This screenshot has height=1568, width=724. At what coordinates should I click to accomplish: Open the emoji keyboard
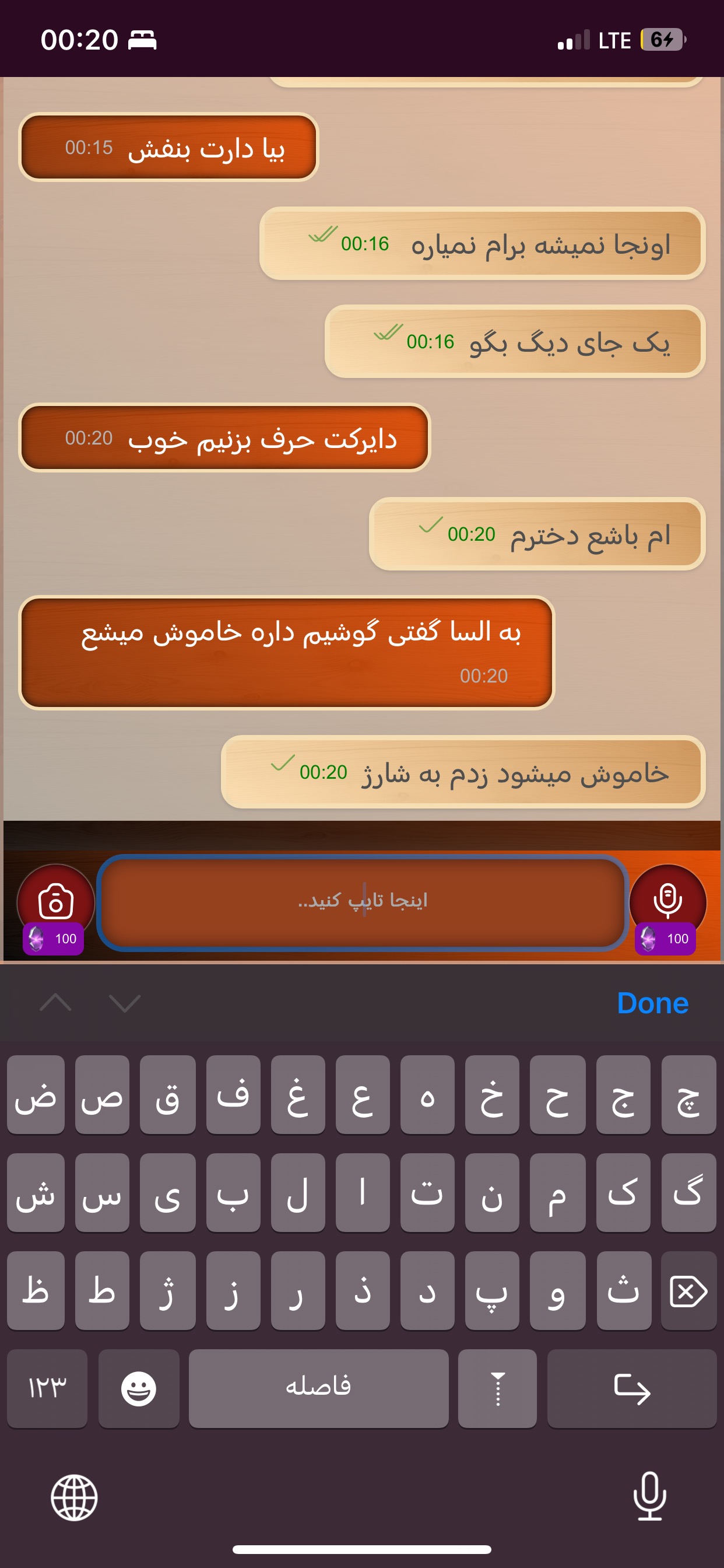139,1388
